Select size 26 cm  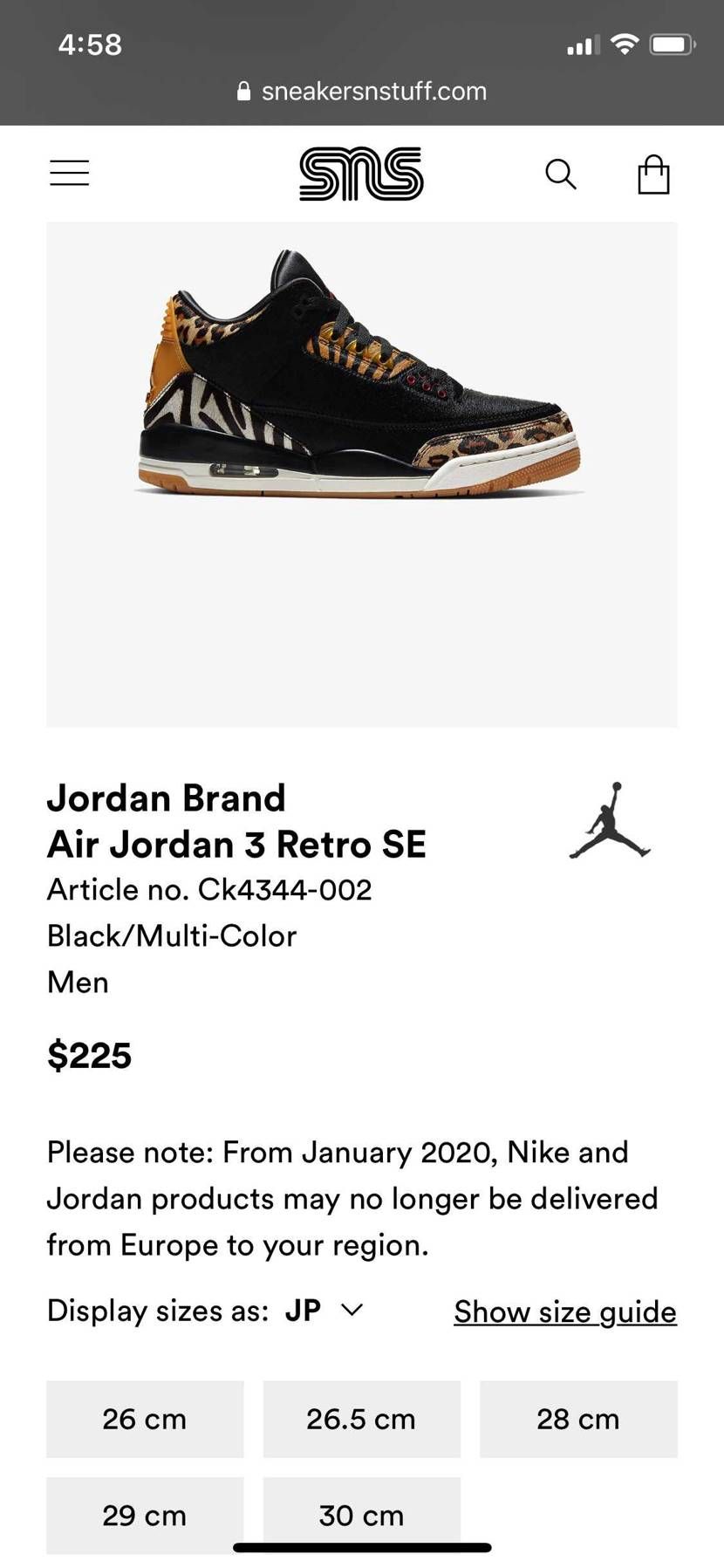(x=145, y=1419)
